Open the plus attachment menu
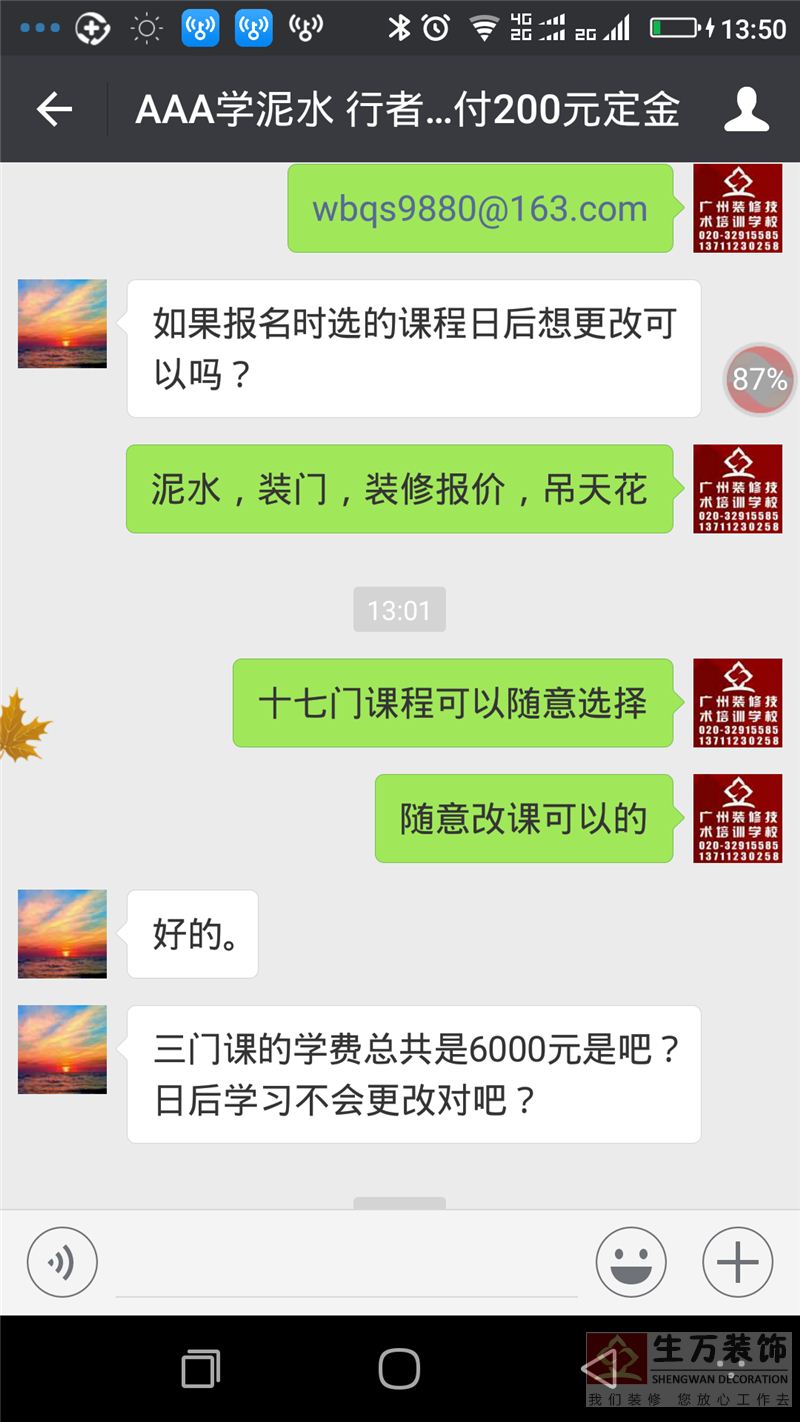The height and width of the screenshot is (1422, 800). click(x=738, y=1262)
